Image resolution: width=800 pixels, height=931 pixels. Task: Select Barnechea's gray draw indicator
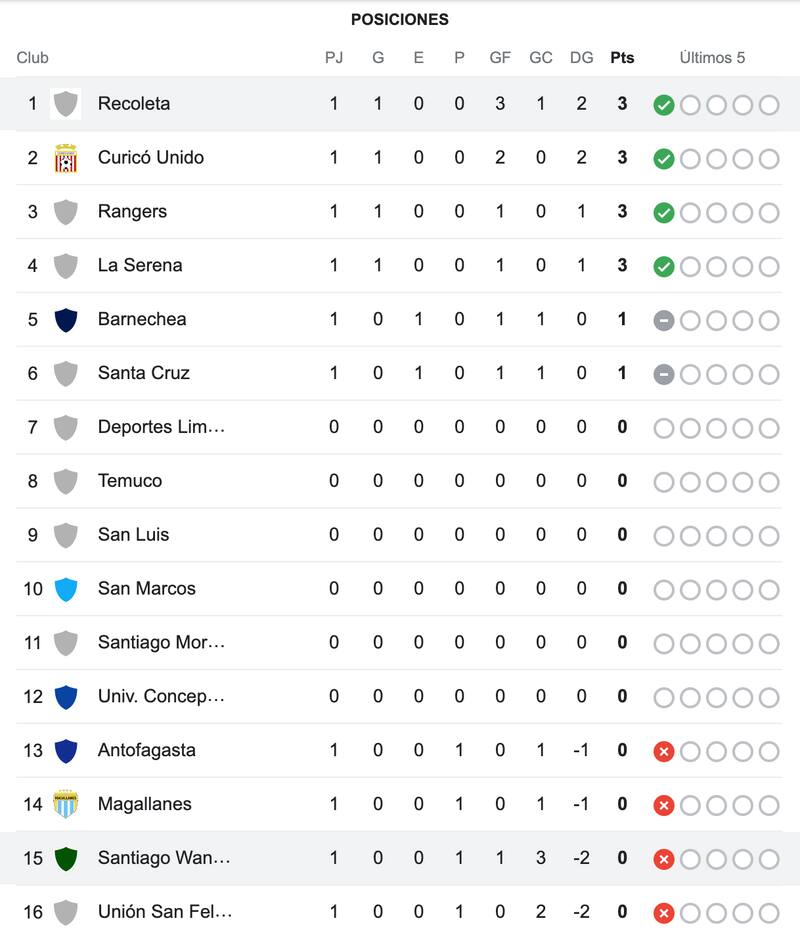pos(663,319)
